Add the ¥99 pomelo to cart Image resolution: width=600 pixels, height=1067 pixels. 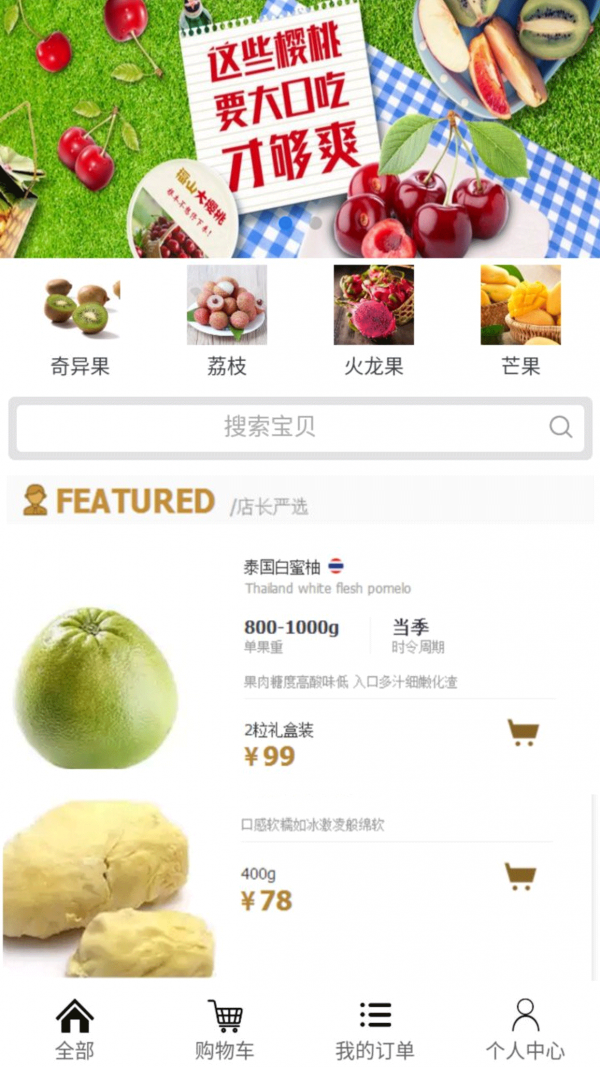click(x=522, y=732)
